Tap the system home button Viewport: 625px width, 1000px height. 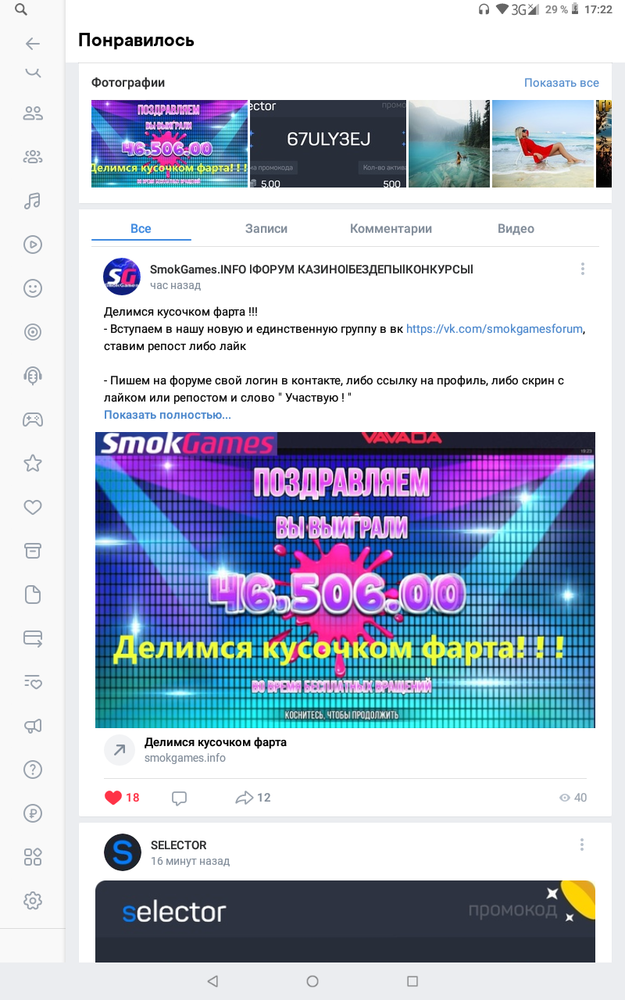pos(312,981)
